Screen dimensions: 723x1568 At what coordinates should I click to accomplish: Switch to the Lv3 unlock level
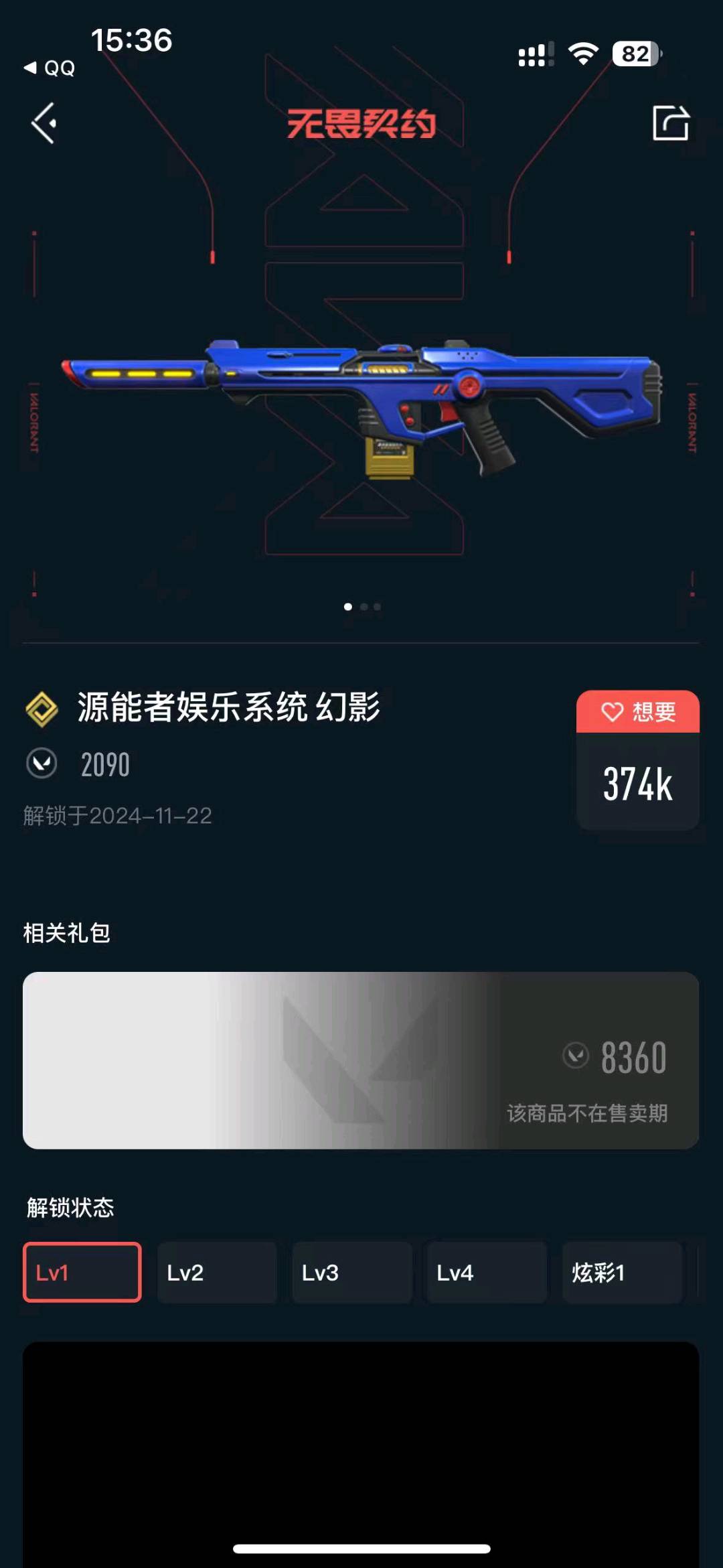(351, 1272)
